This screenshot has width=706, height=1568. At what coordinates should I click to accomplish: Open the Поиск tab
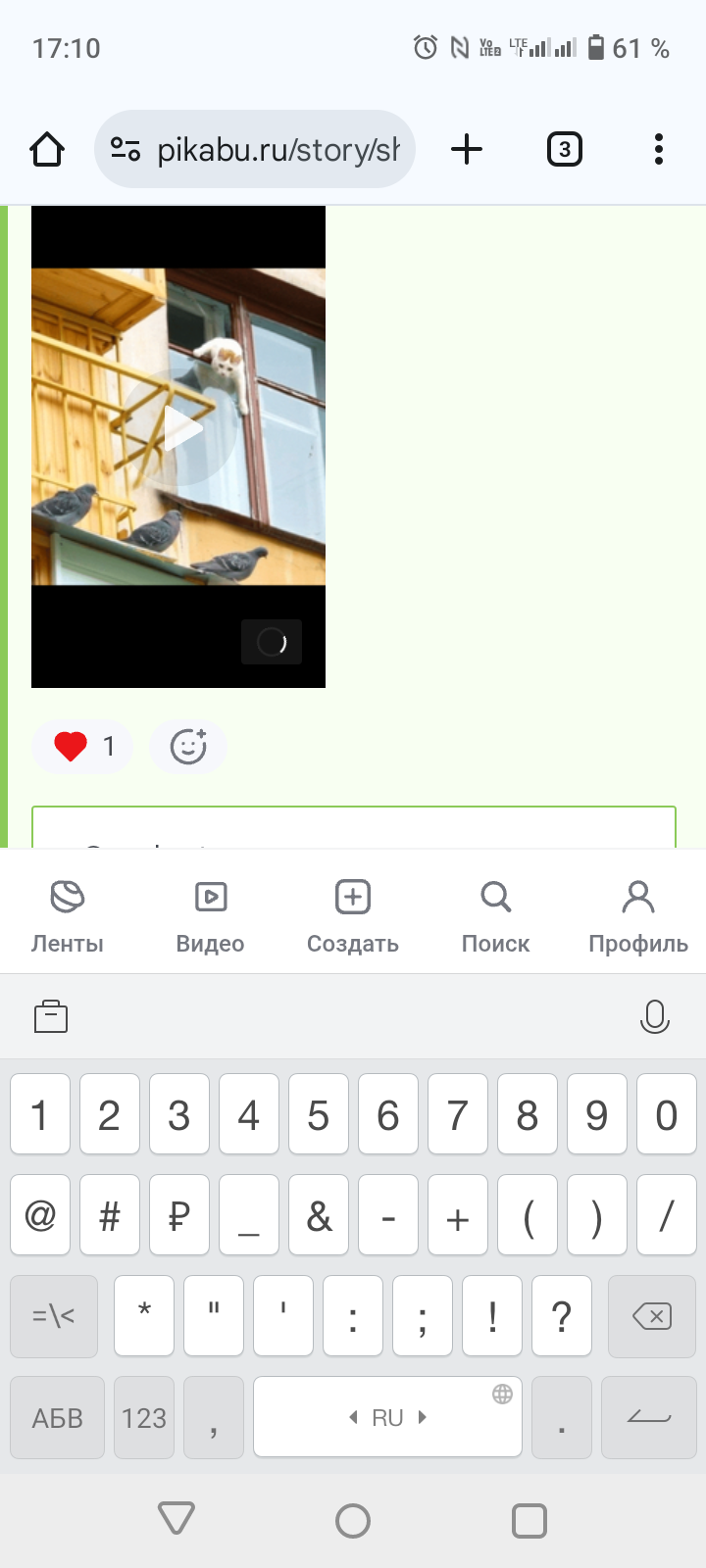pos(495,914)
